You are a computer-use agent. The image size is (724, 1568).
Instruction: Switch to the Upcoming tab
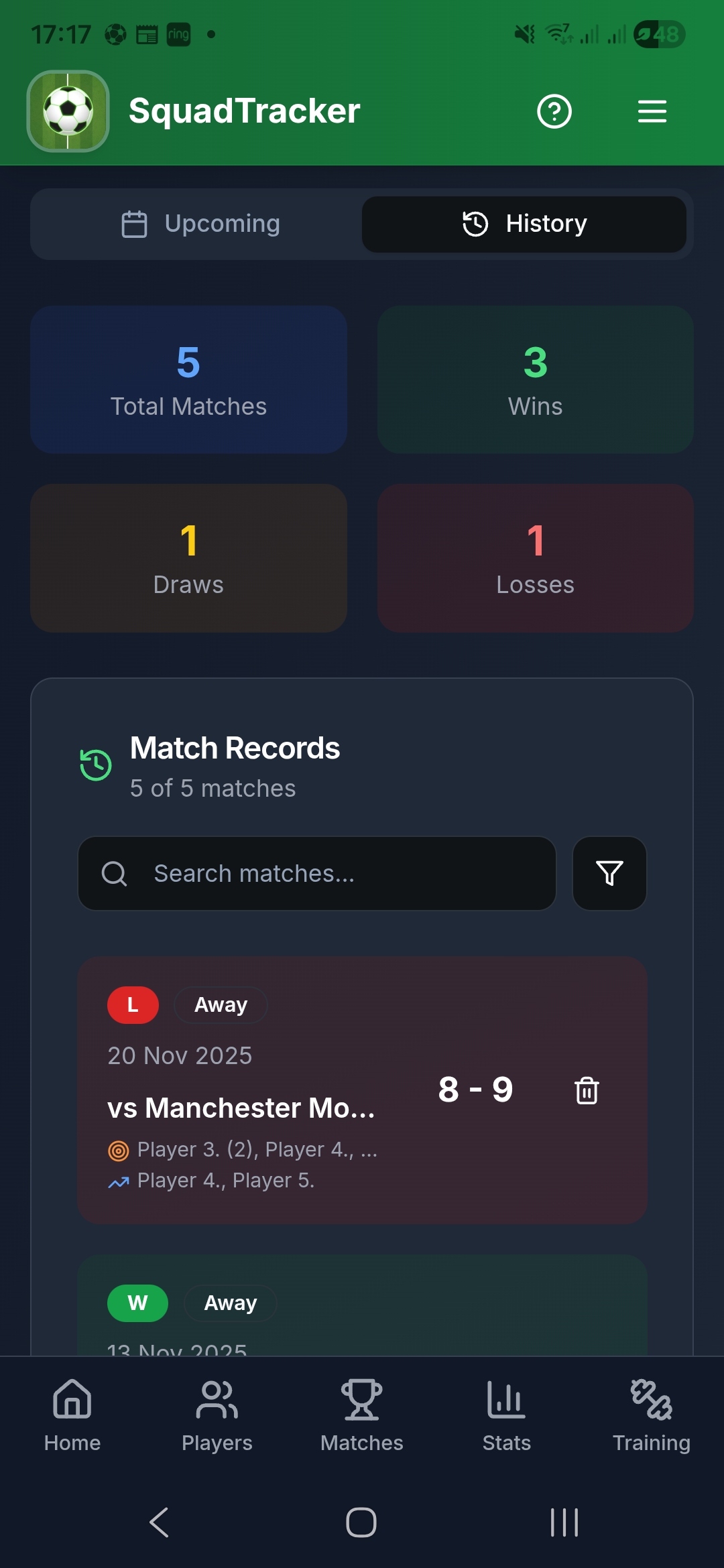click(x=200, y=224)
